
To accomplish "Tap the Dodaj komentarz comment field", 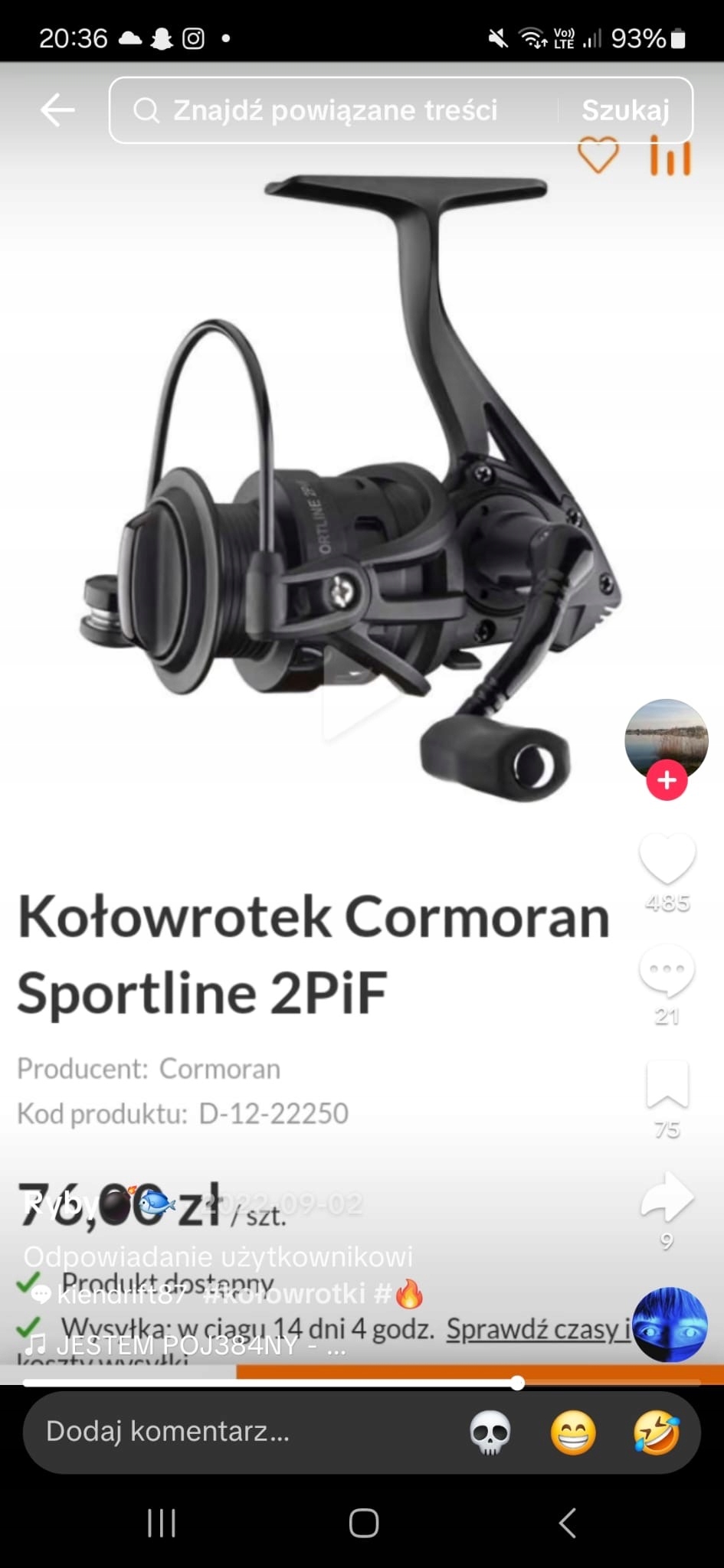I will tap(230, 1431).
